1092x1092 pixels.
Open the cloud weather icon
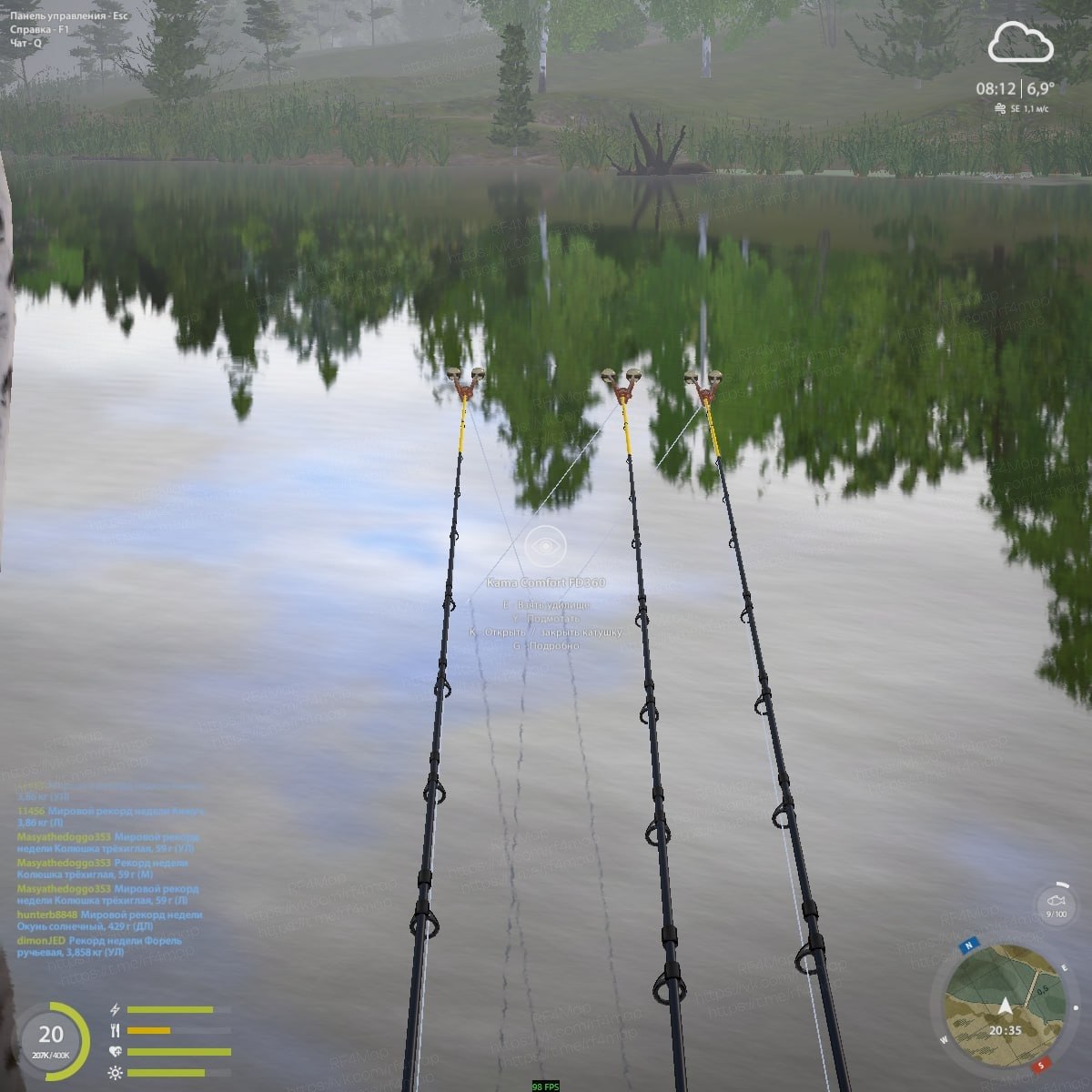(x=1021, y=42)
